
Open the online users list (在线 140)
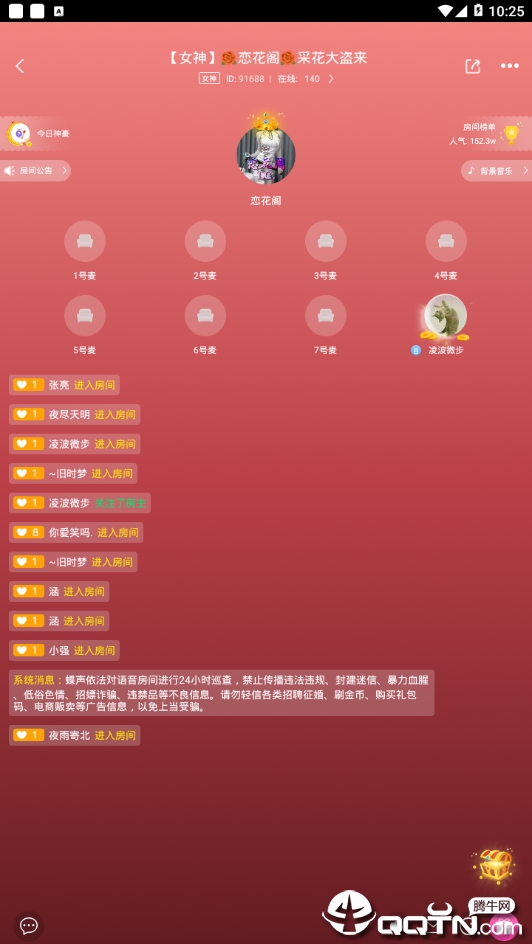click(x=305, y=79)
